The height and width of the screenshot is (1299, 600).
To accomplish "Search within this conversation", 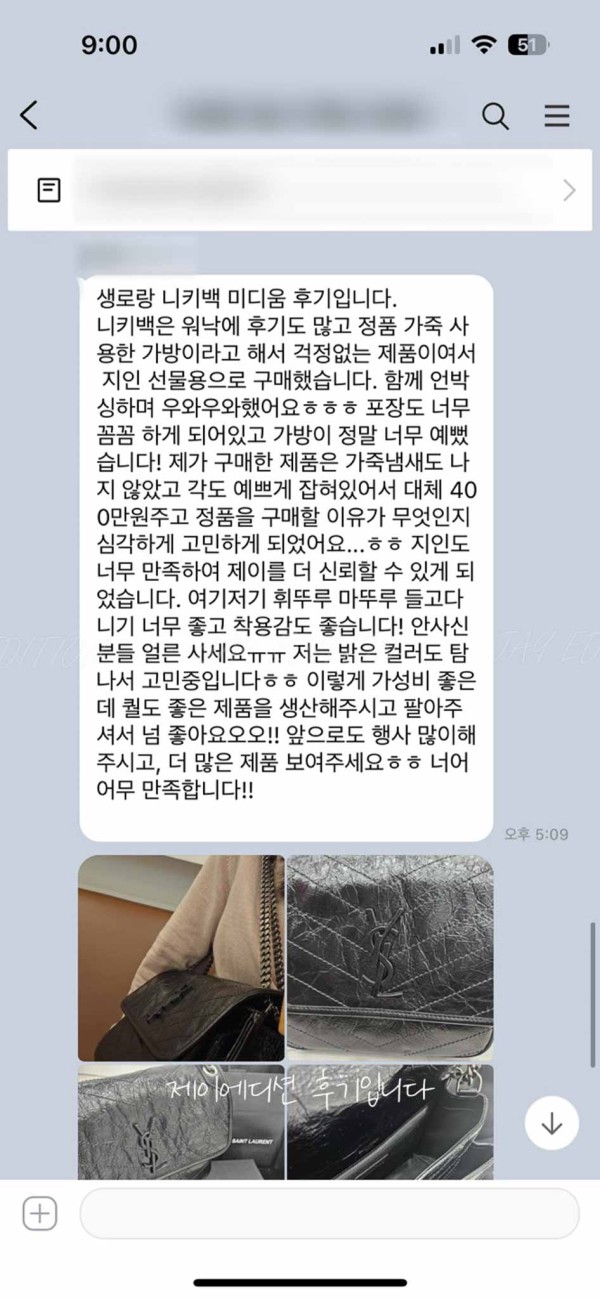I will (x=495, y=115).
